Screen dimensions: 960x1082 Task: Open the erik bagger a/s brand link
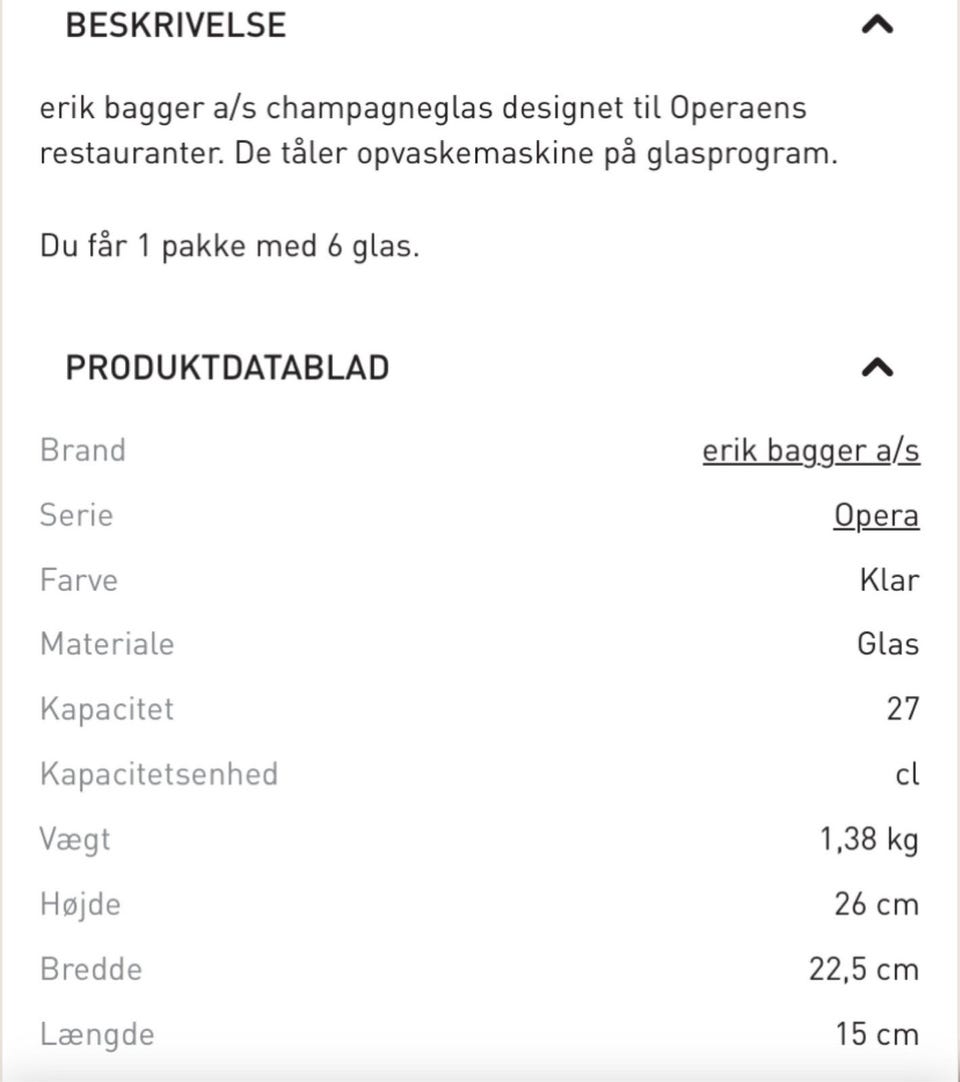coord(810,451)
